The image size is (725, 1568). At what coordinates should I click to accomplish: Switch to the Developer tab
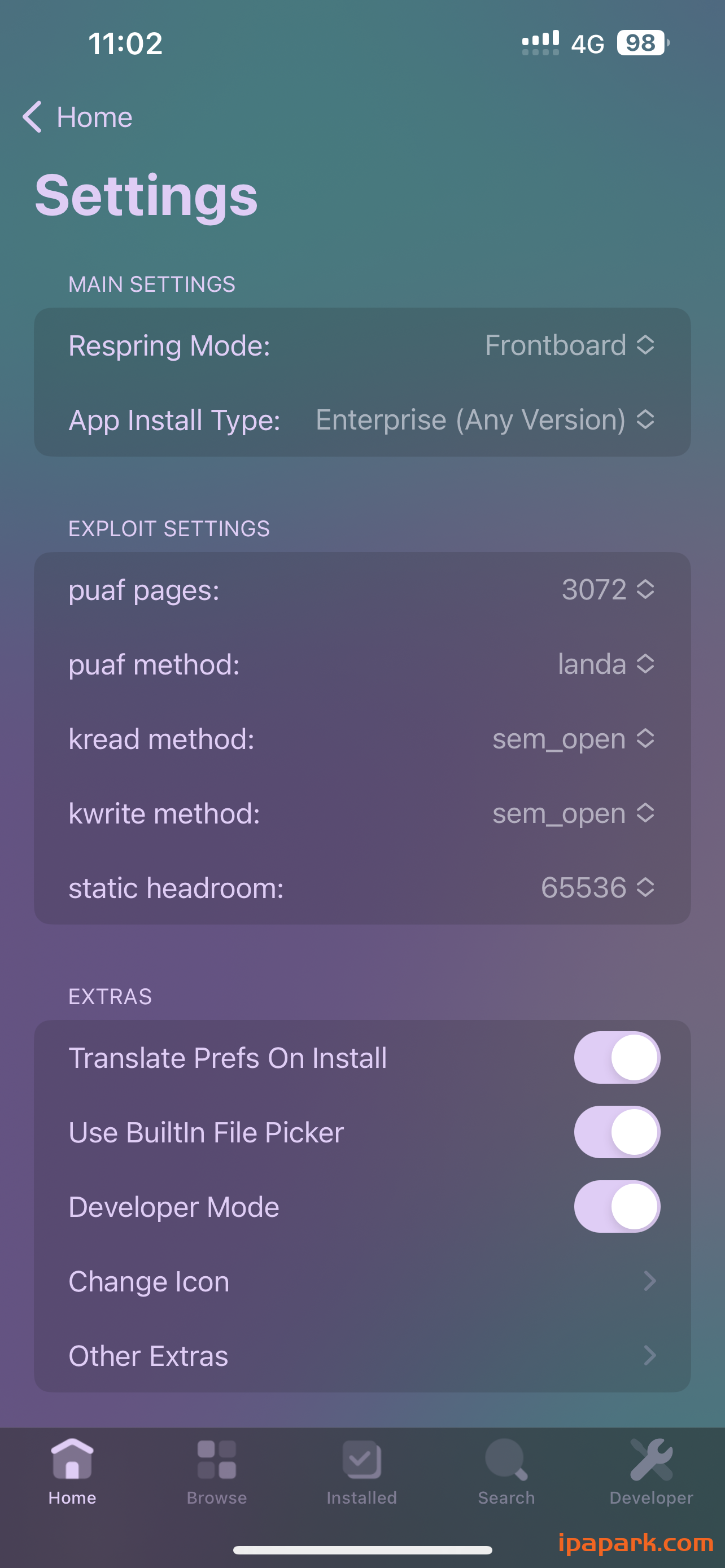(650, 1472)
